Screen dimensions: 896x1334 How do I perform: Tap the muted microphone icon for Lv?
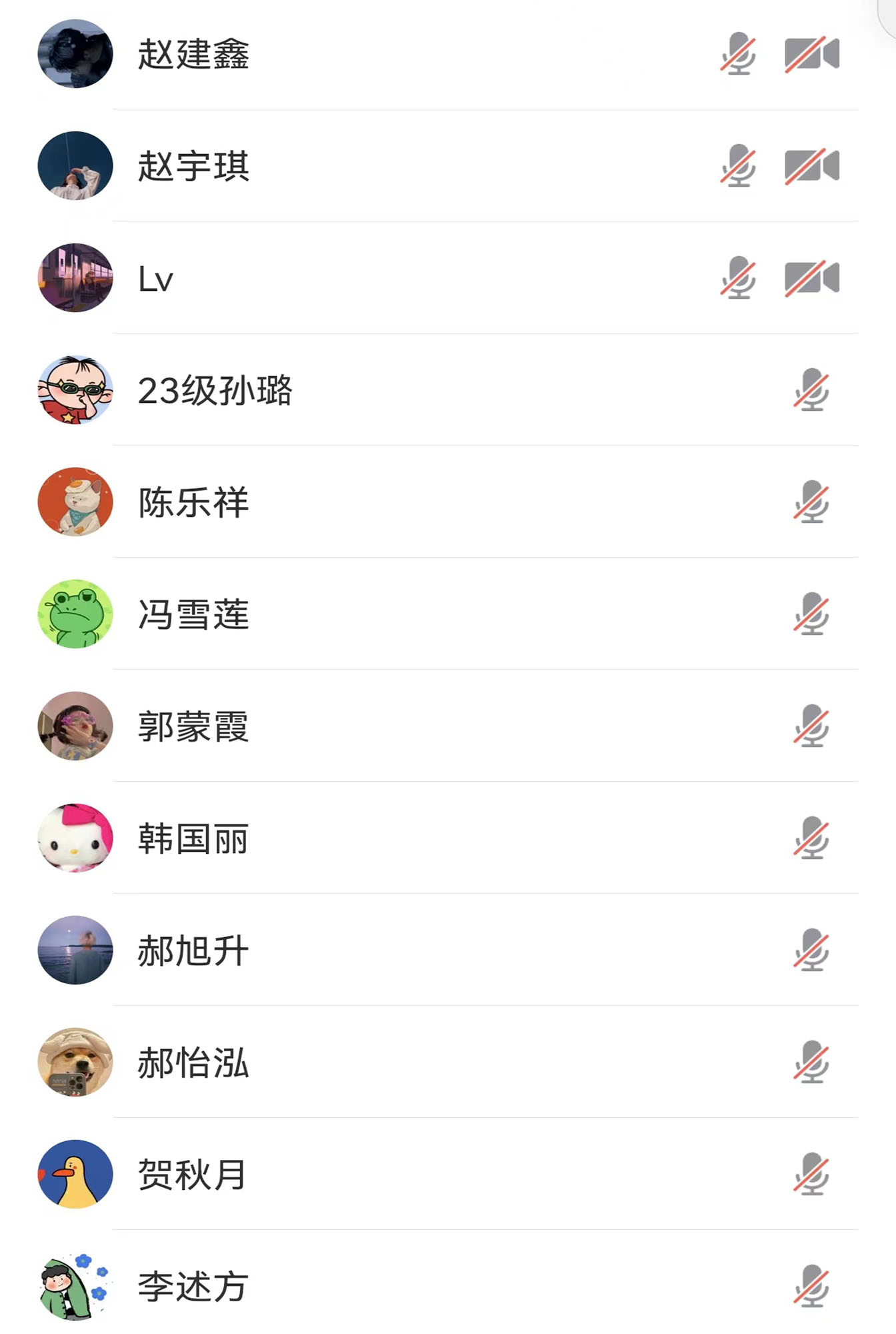(738, 278)
